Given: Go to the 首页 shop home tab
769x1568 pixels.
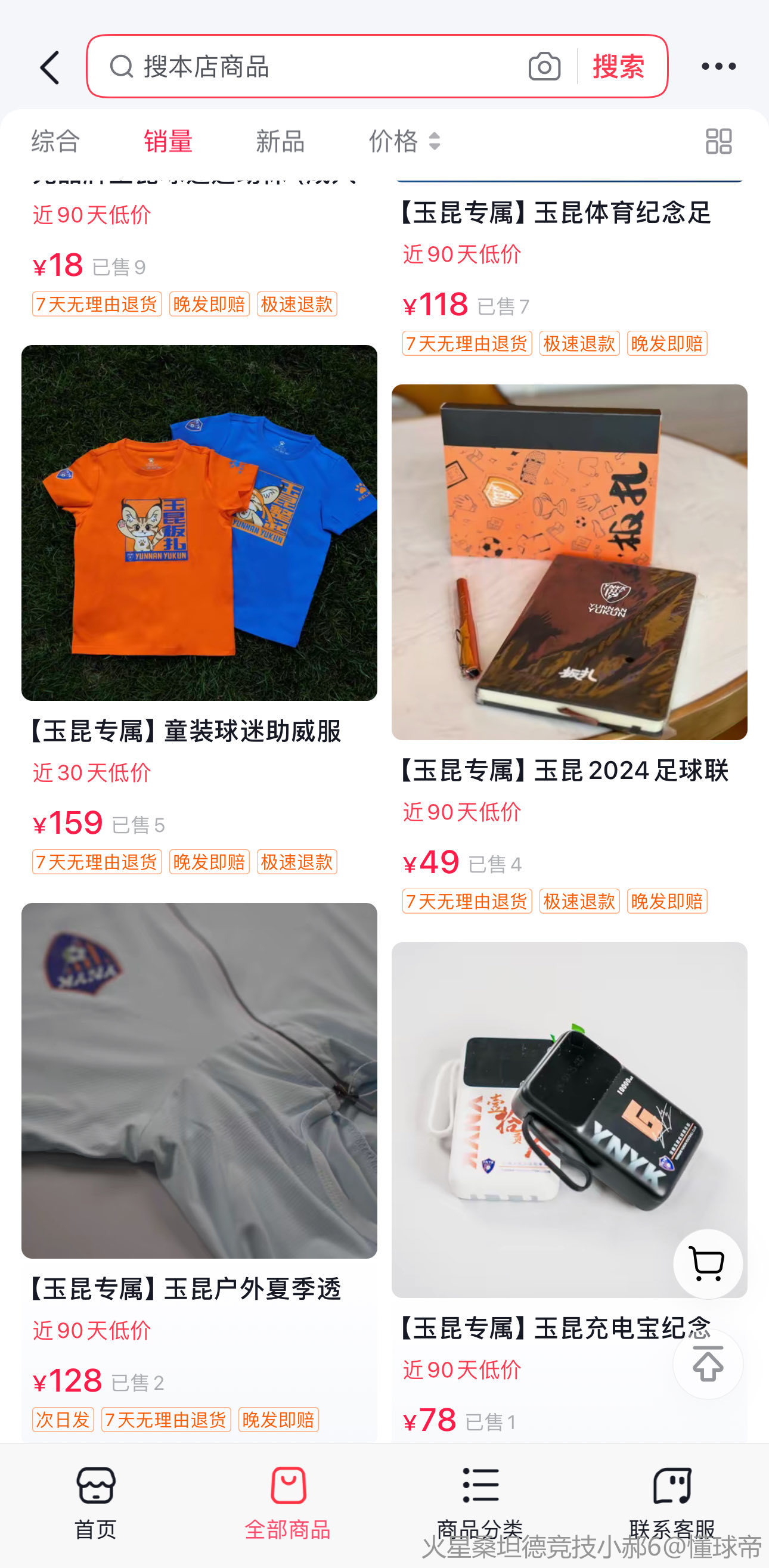Looking at the screenshot, I should pyautogui.click(x=95, y=1501).
